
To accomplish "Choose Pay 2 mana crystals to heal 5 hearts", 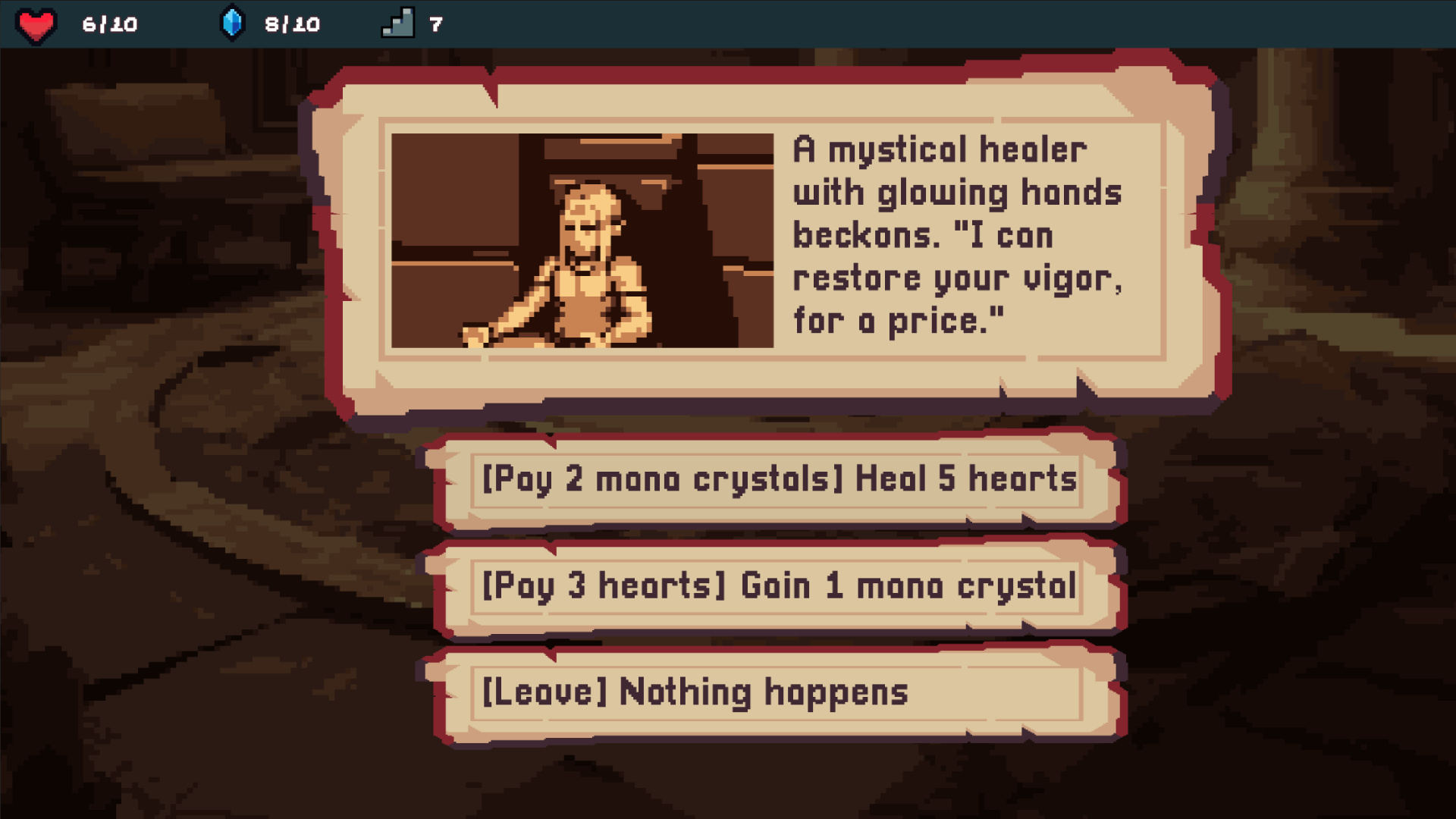I will (778, 480).
